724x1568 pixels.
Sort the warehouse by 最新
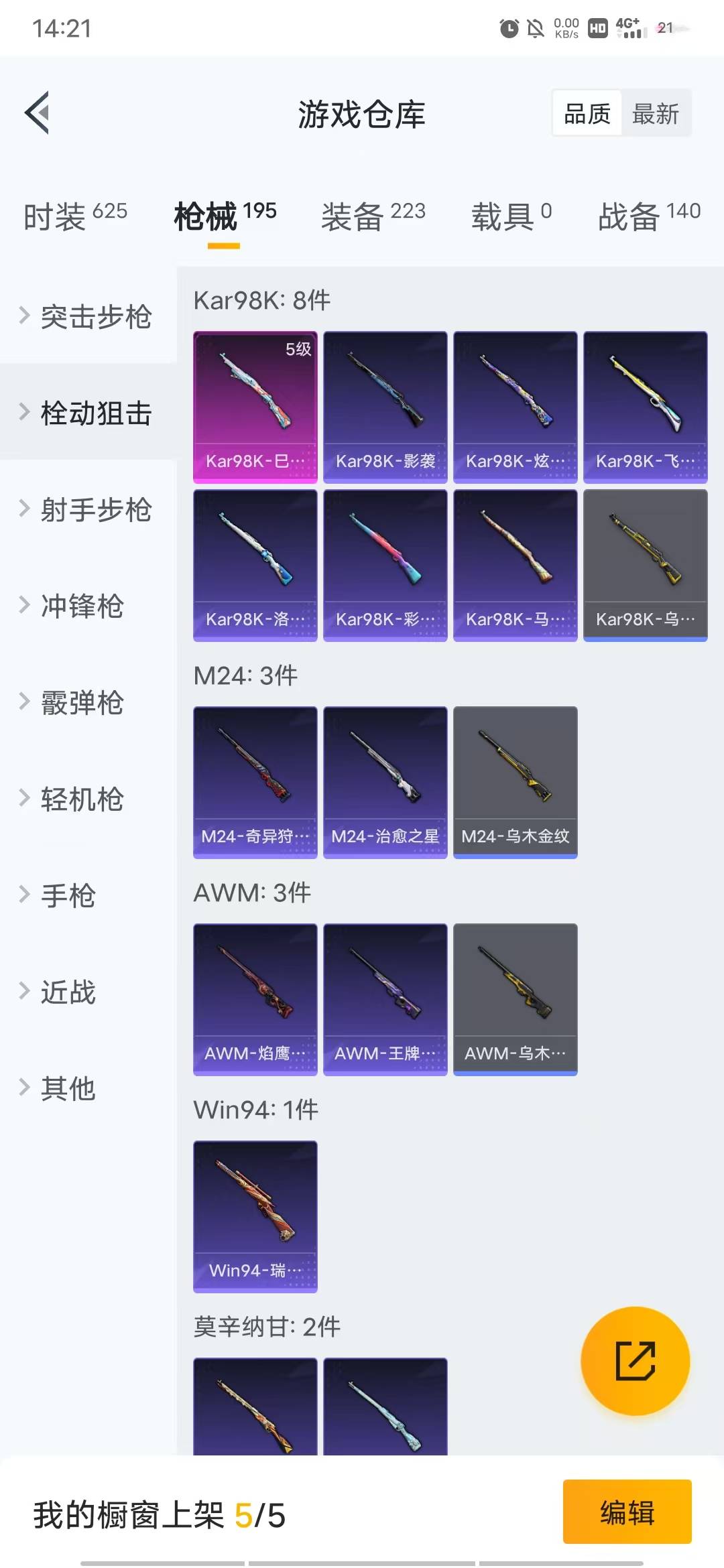[655, 113]
